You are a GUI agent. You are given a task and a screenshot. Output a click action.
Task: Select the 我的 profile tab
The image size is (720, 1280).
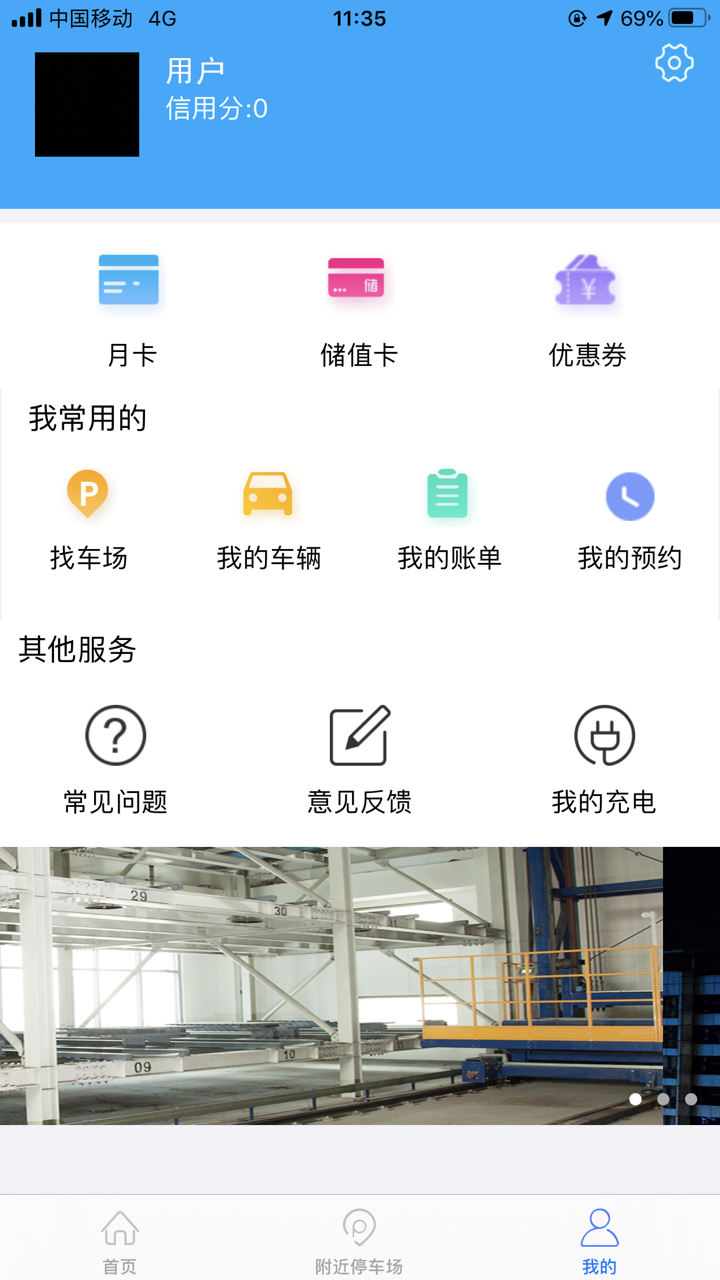[597, 1237]
